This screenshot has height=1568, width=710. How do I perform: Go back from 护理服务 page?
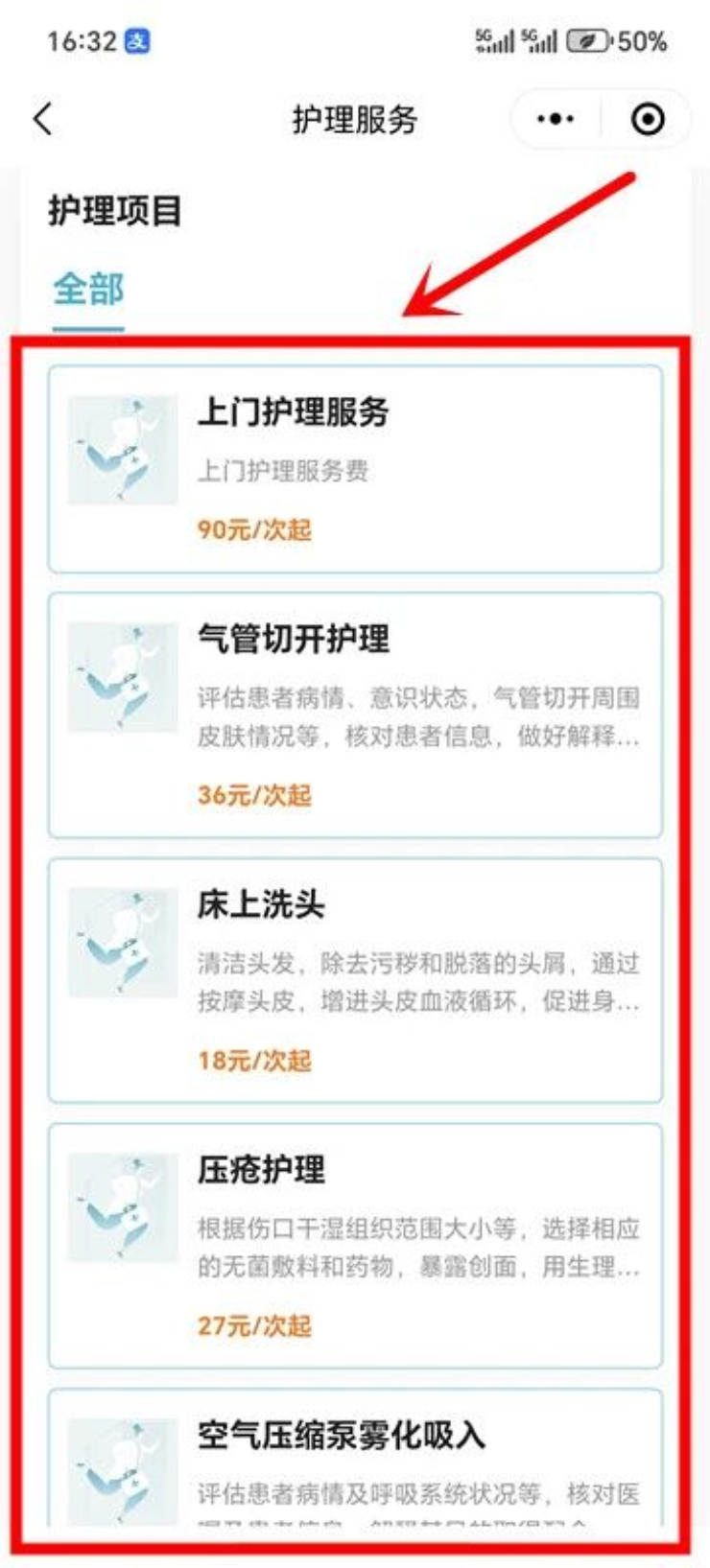point(43,119)
